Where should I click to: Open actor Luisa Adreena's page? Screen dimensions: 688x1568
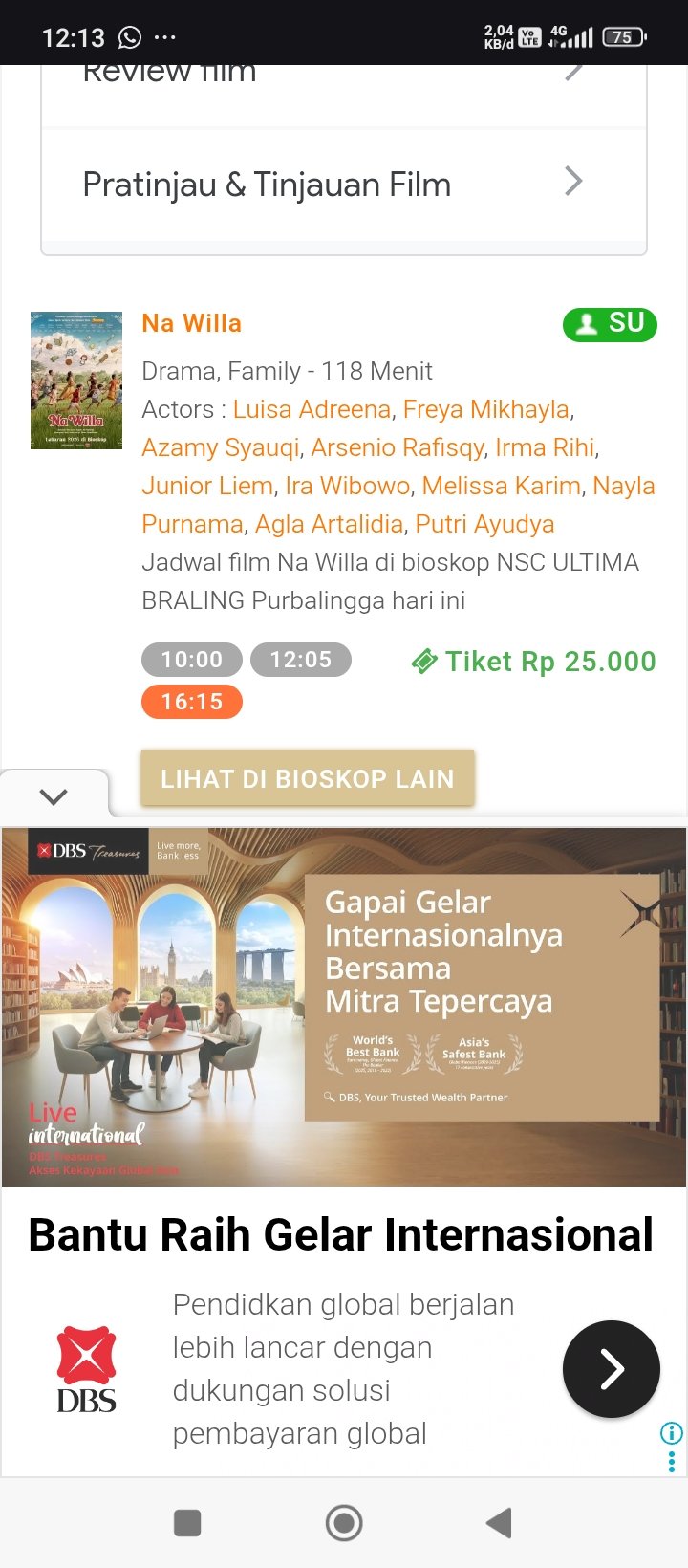(312, 409)
